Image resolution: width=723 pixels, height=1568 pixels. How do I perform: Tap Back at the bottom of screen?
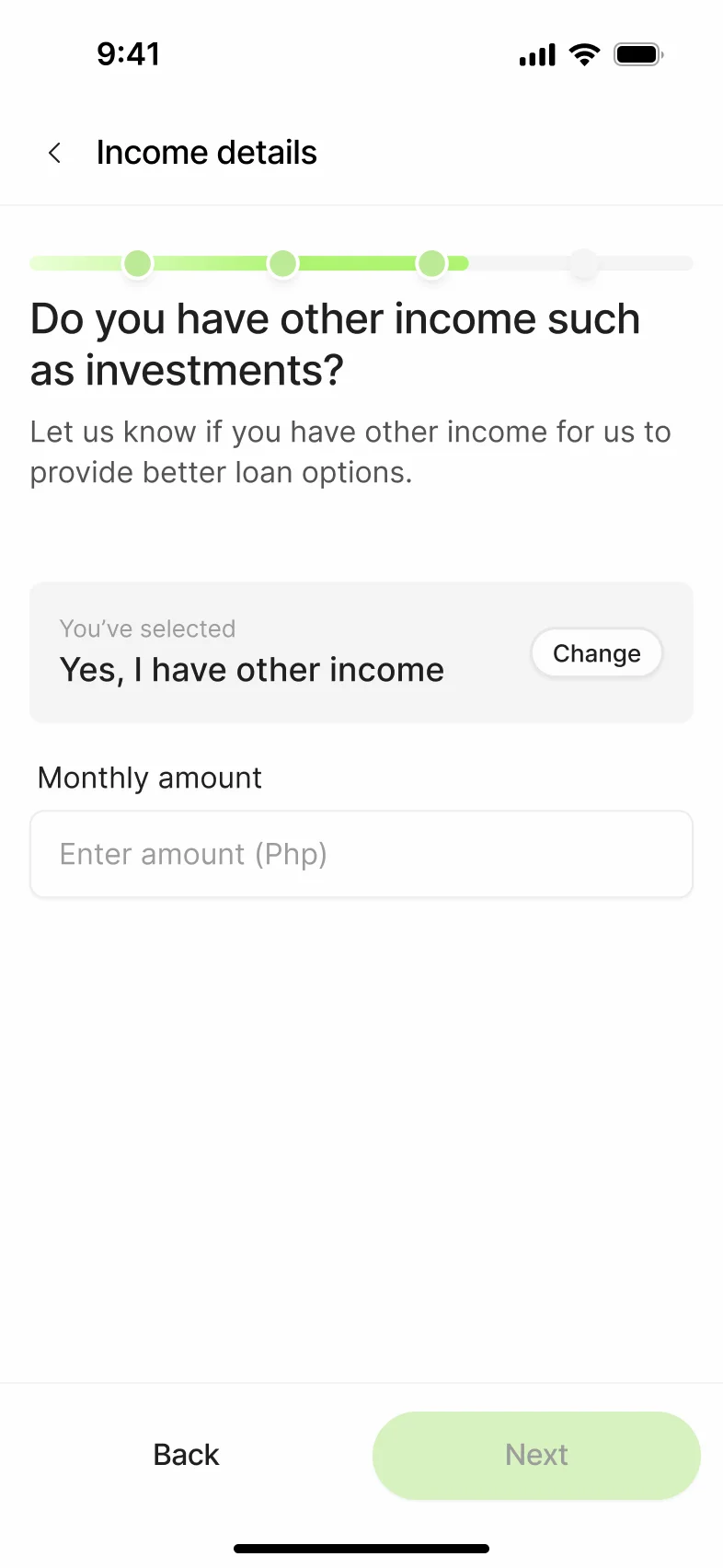click(186, 1455)
